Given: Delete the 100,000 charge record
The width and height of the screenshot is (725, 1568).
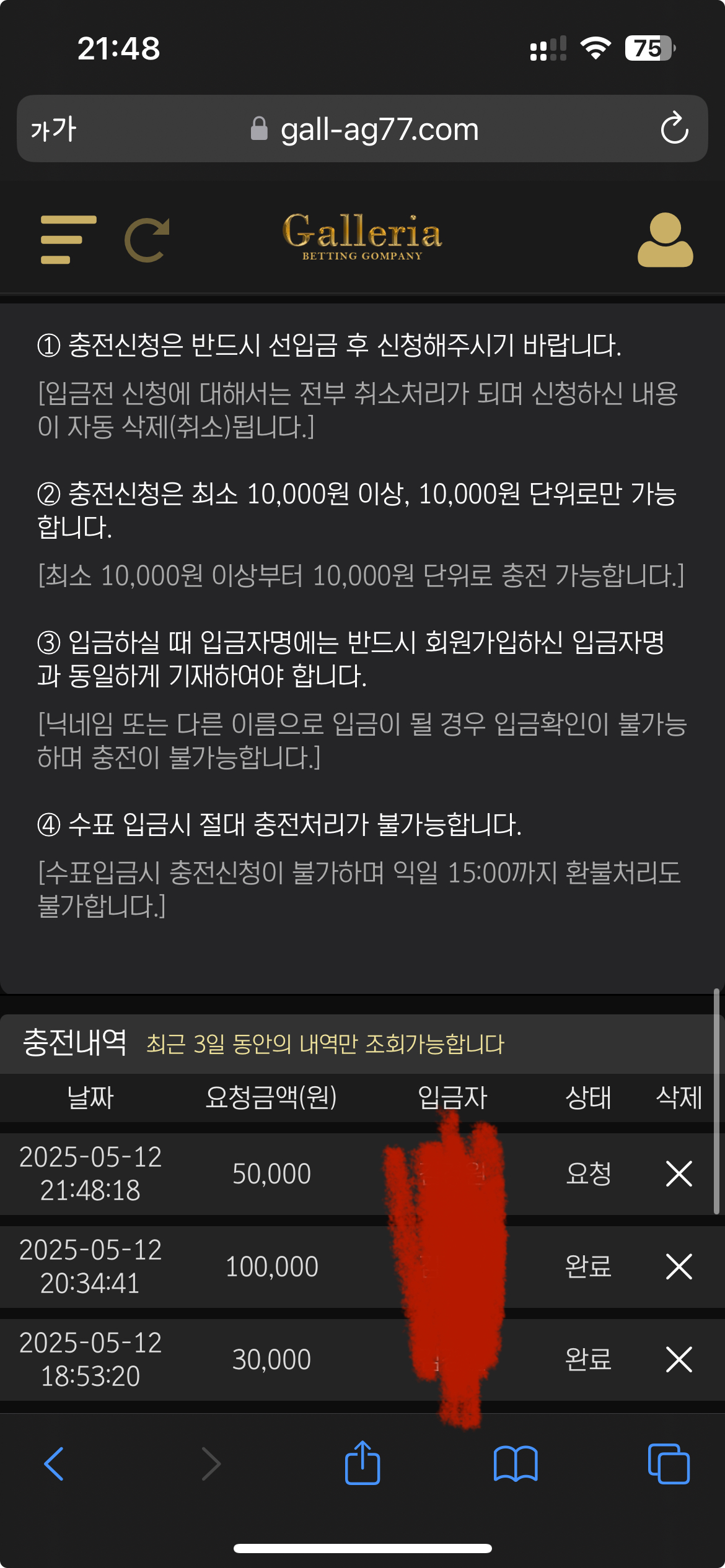Looking at the screenshot, I should [x=679, y=1266].
